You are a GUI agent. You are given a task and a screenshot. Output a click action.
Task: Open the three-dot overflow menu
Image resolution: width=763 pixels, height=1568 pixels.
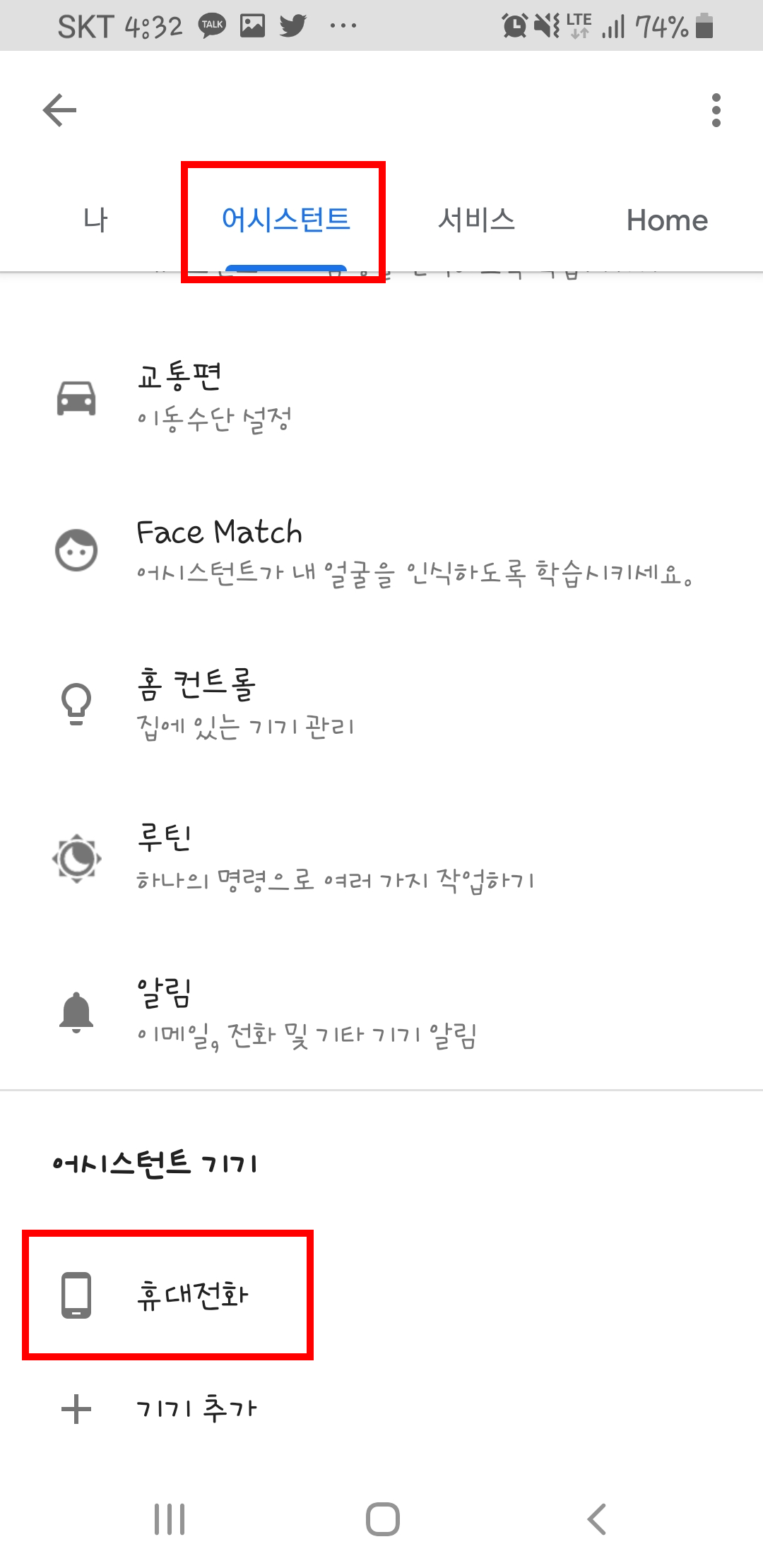[716, 110]
